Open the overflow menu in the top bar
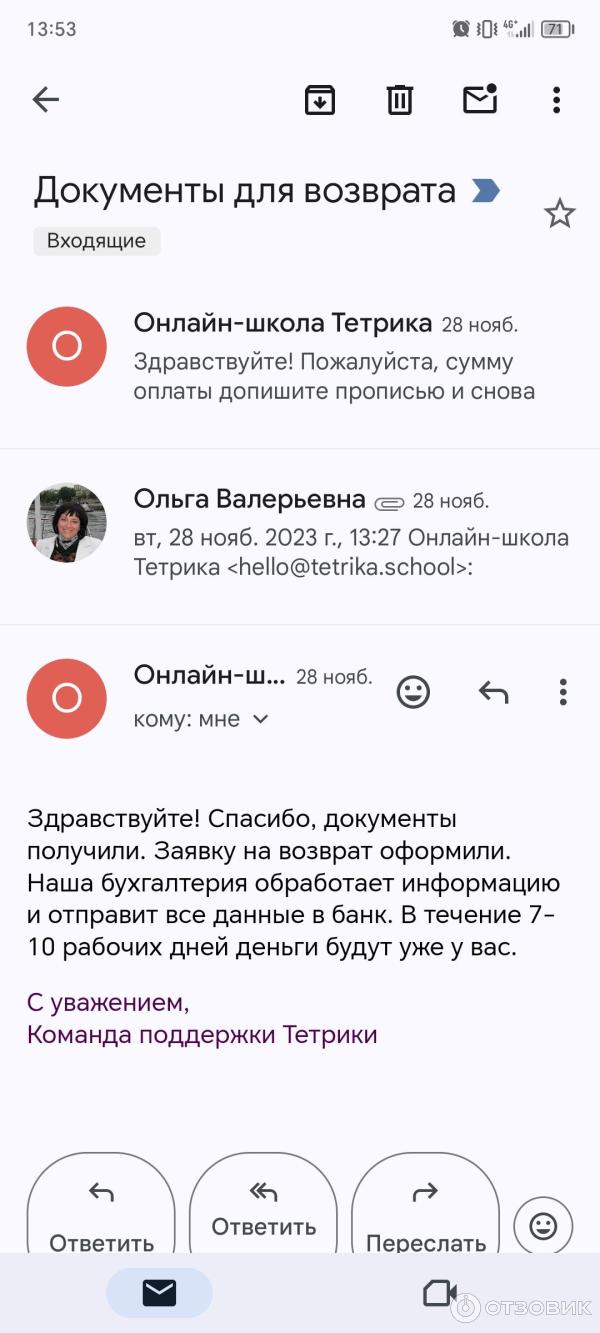The image size is (600, 1333). coord(556,99)
